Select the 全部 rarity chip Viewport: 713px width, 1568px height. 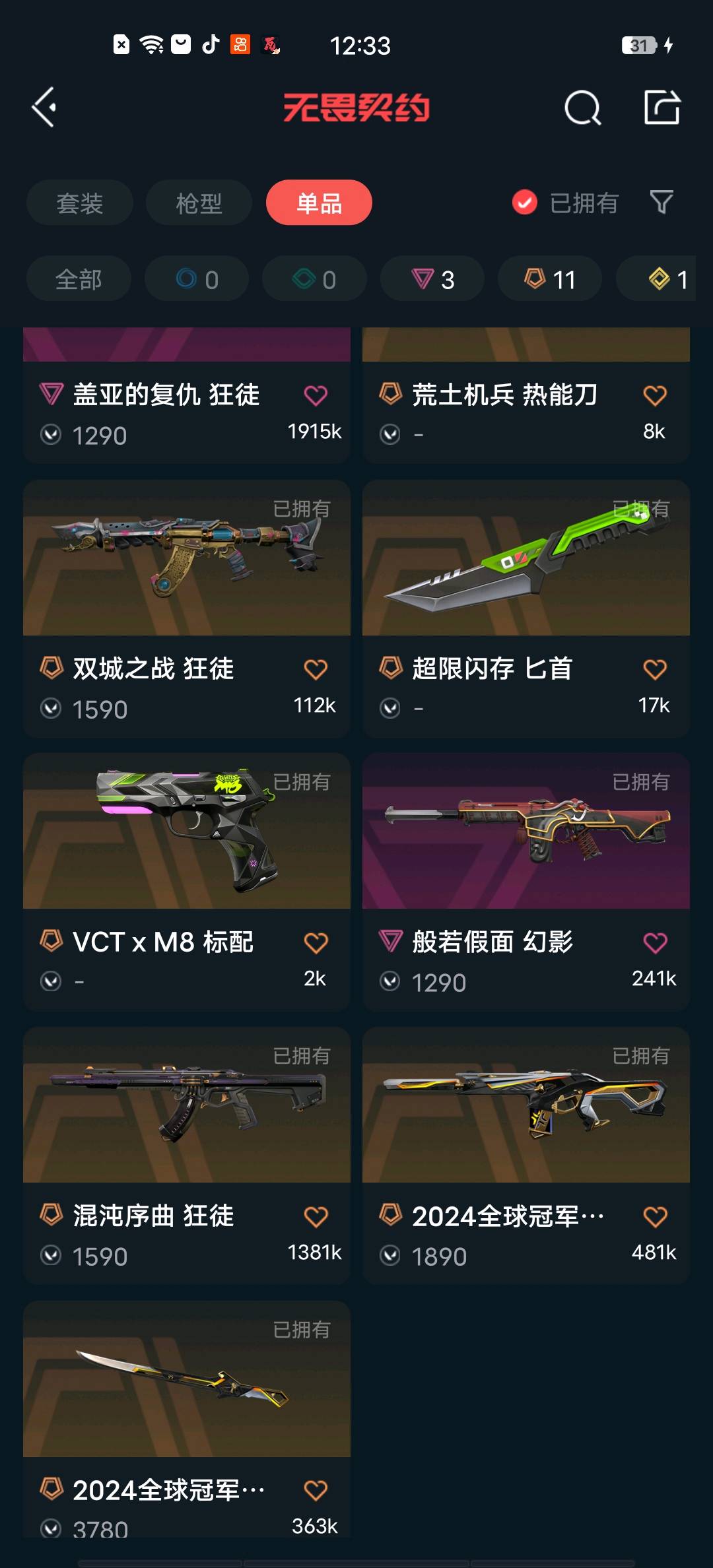point(79,279)
